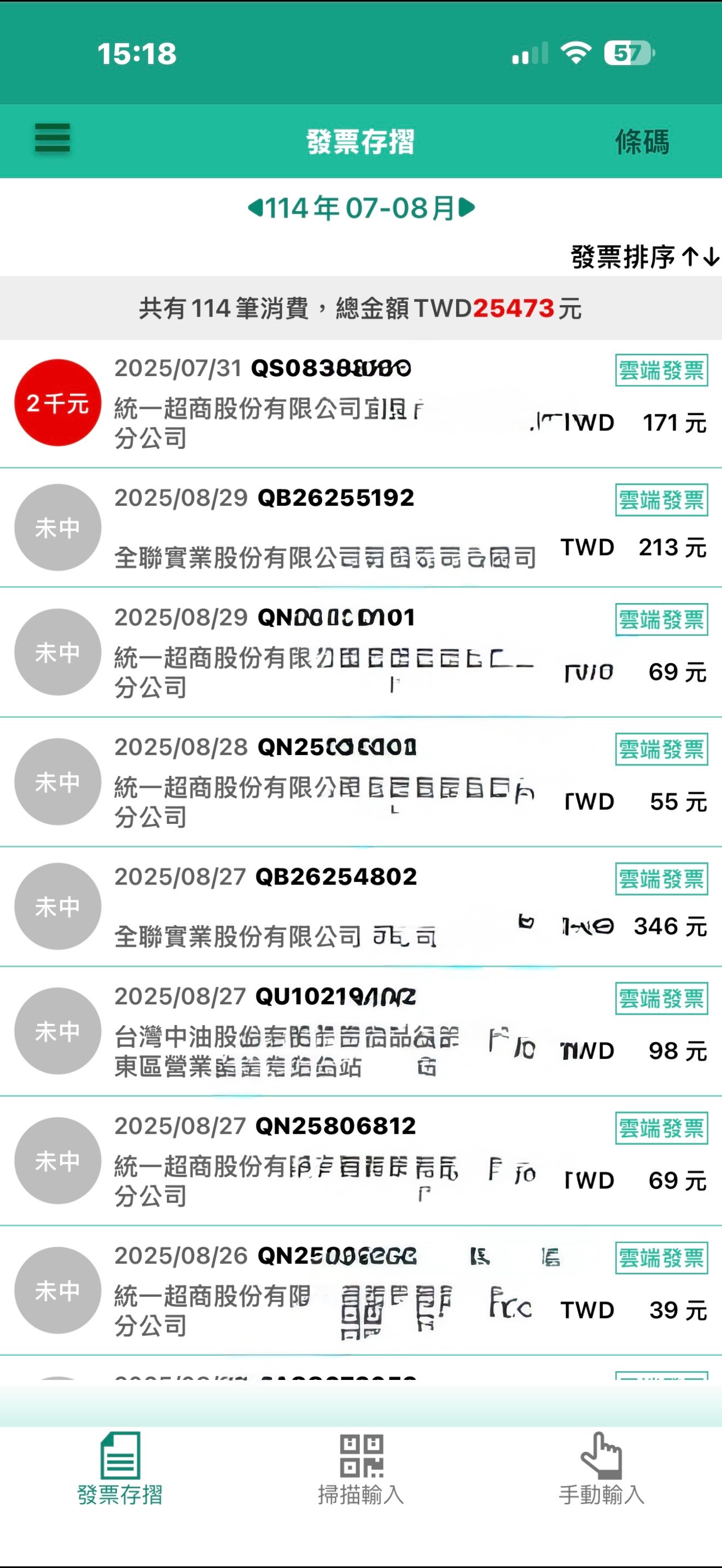Switch to the 手動輸入 tab
Viewport: 722px width, 1568px height.
(602, 1467)
